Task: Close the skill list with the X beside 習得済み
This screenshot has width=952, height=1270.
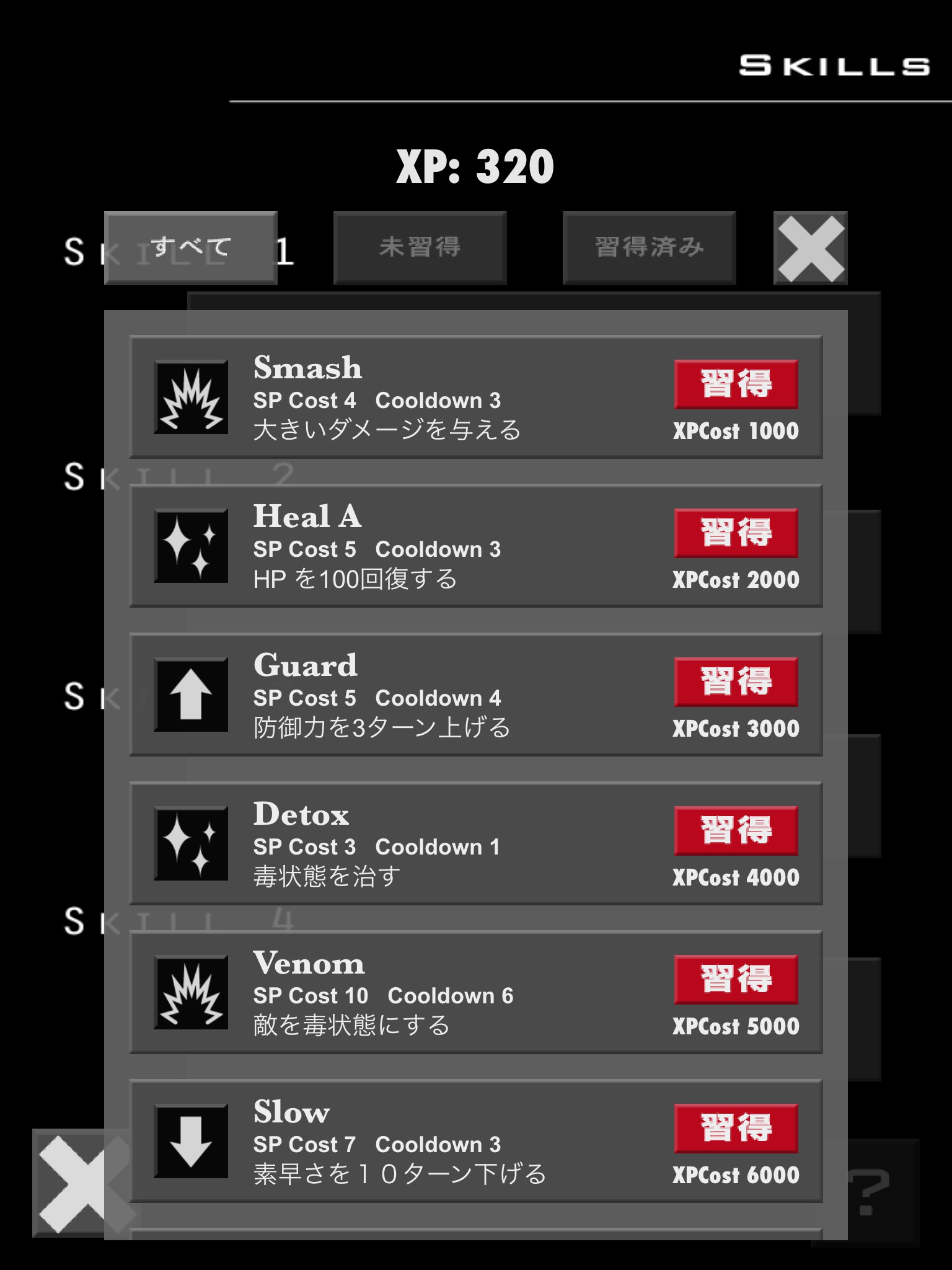Action: (x=810, y=248)
